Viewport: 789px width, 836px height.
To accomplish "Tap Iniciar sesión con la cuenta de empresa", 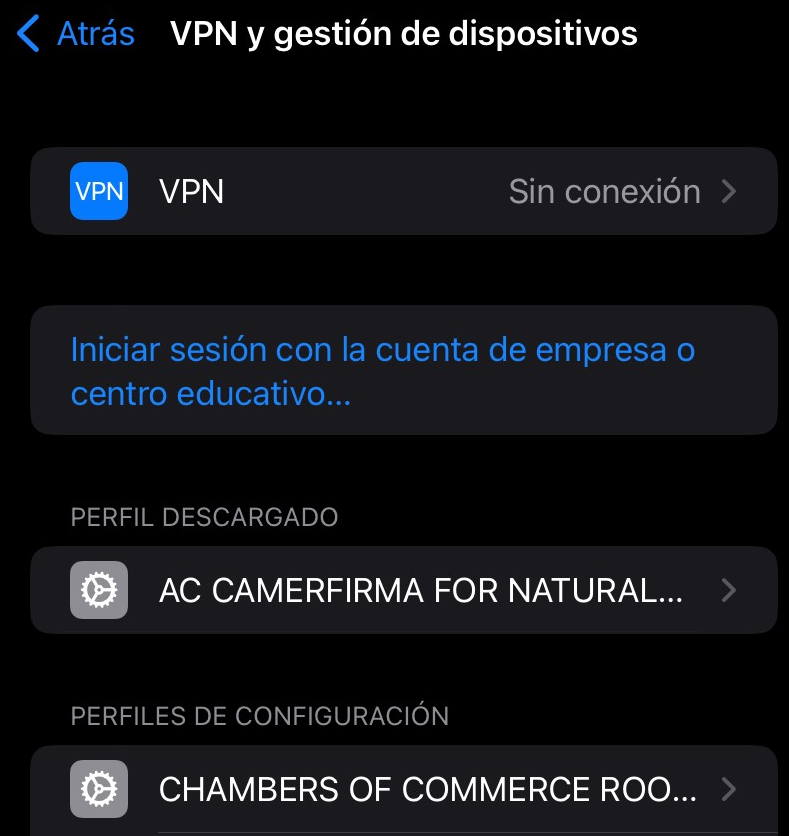I will 383,371.
